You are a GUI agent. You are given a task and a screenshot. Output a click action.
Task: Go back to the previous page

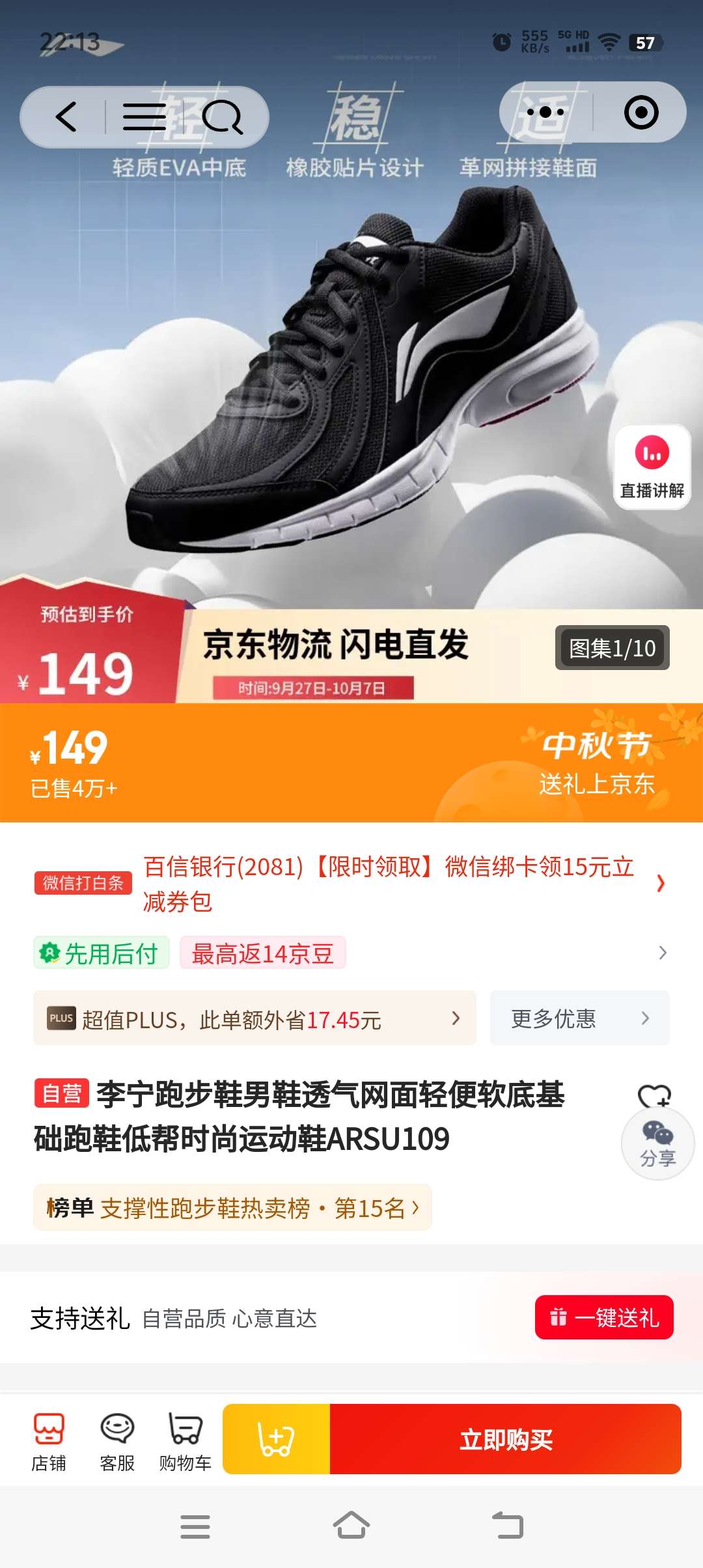[x=66, y=117]
